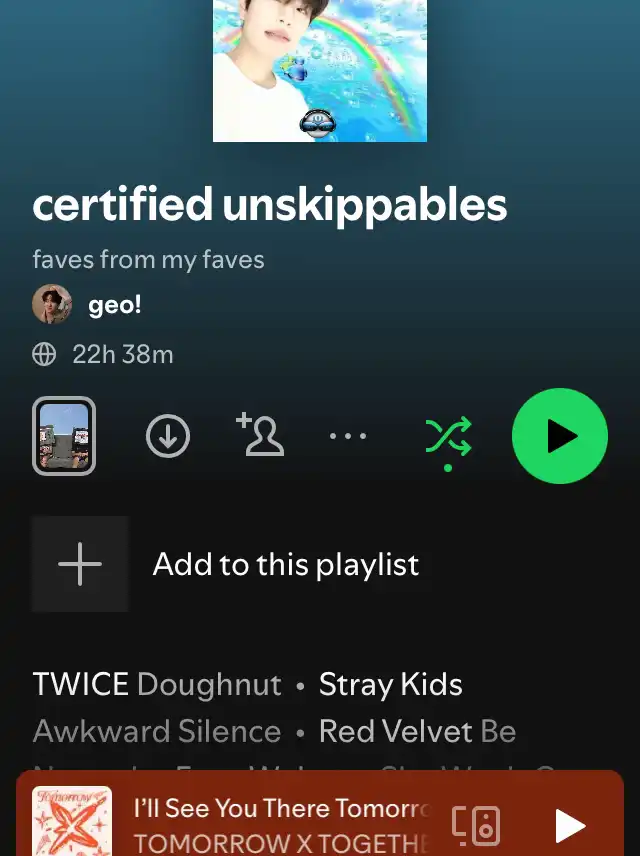Open the three-dot more options menu
The width and height of the screenshot is (640, 856).
(x=348, y=436)
